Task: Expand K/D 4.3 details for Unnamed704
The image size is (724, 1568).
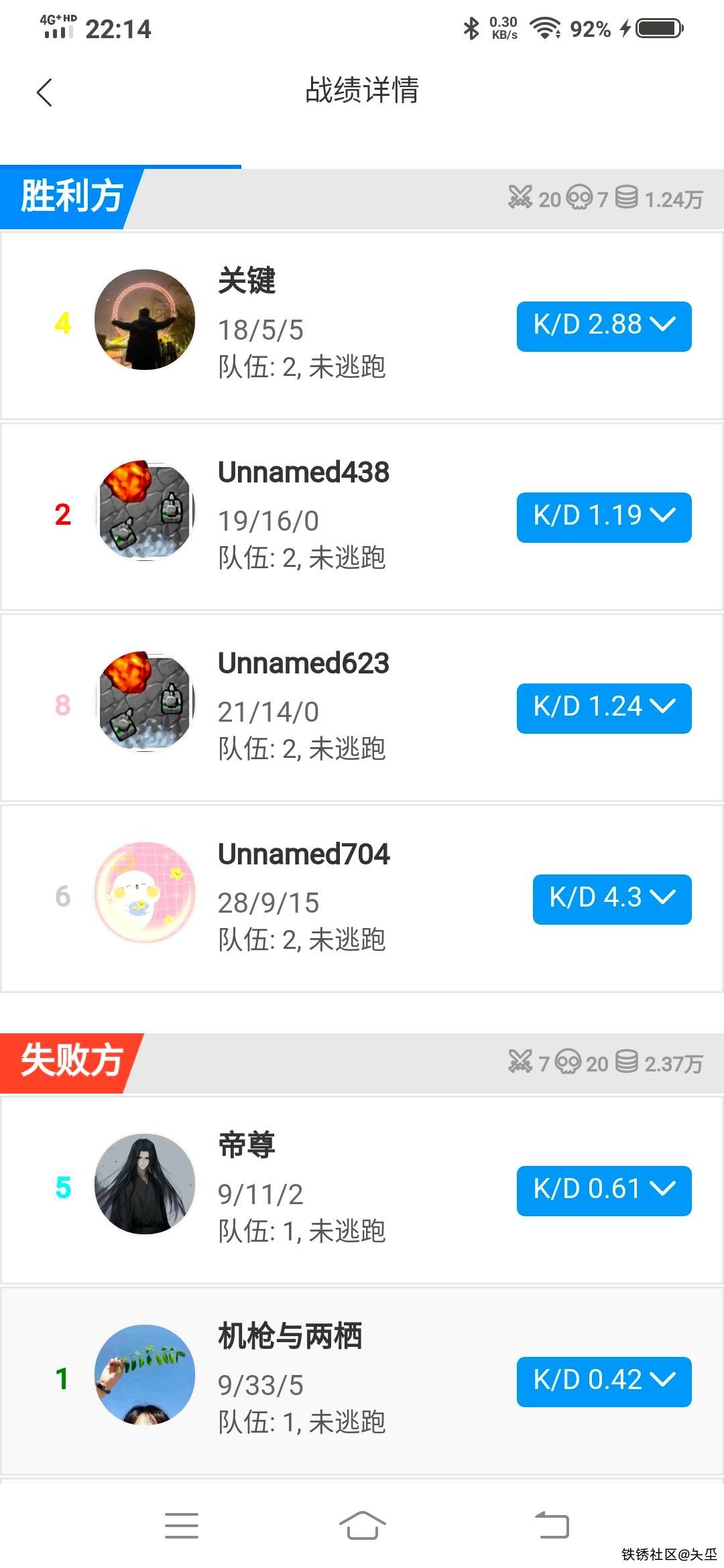Action: [611, 899]
